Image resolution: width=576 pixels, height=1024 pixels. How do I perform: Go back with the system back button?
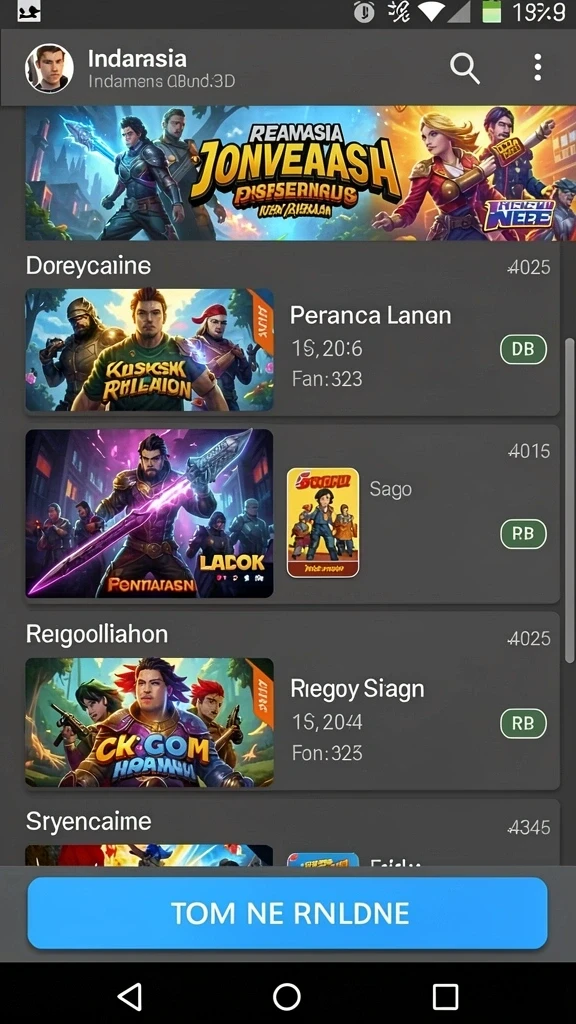point(129,997)
